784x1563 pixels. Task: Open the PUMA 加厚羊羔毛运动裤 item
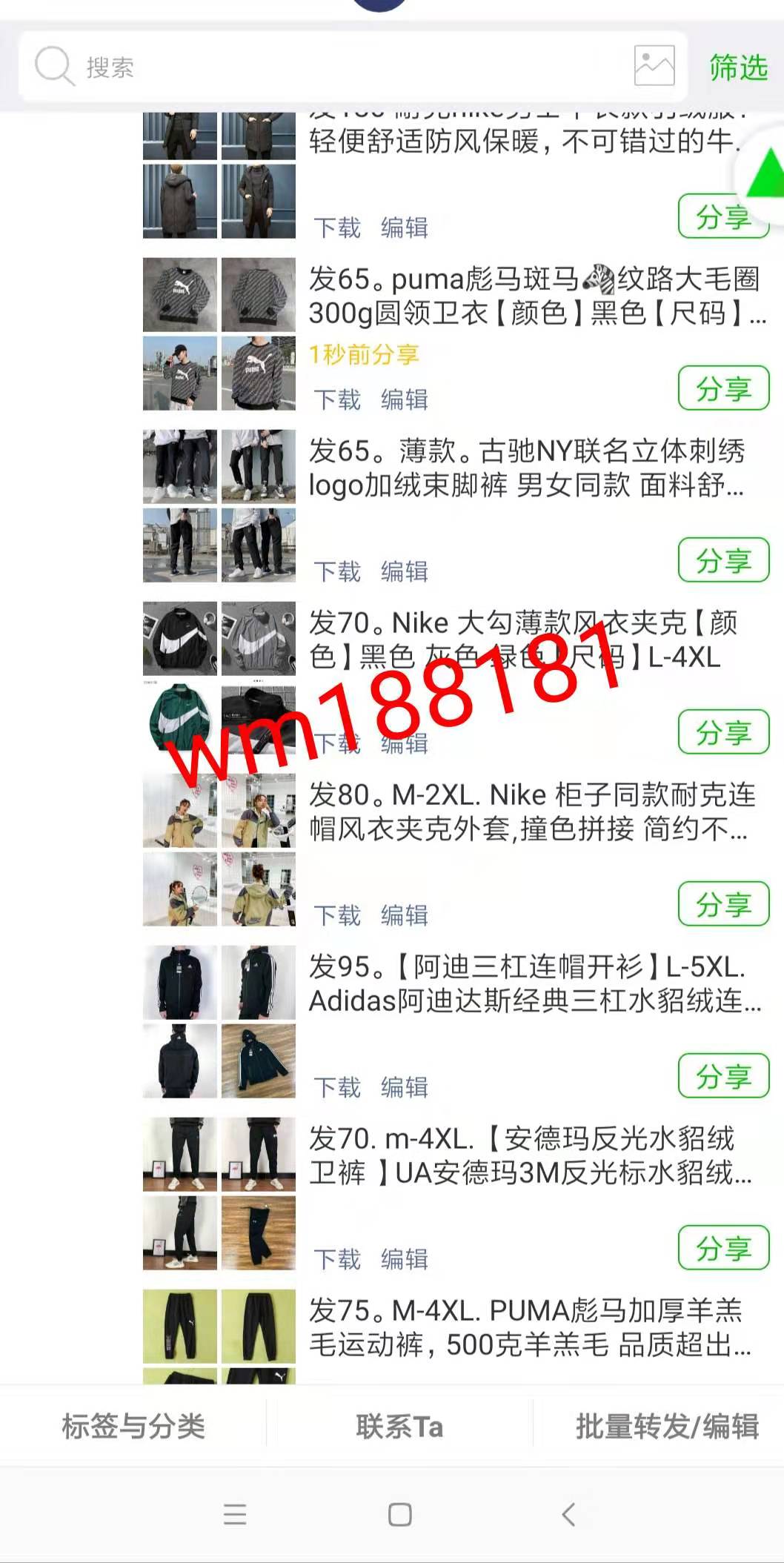[530, 1327]
